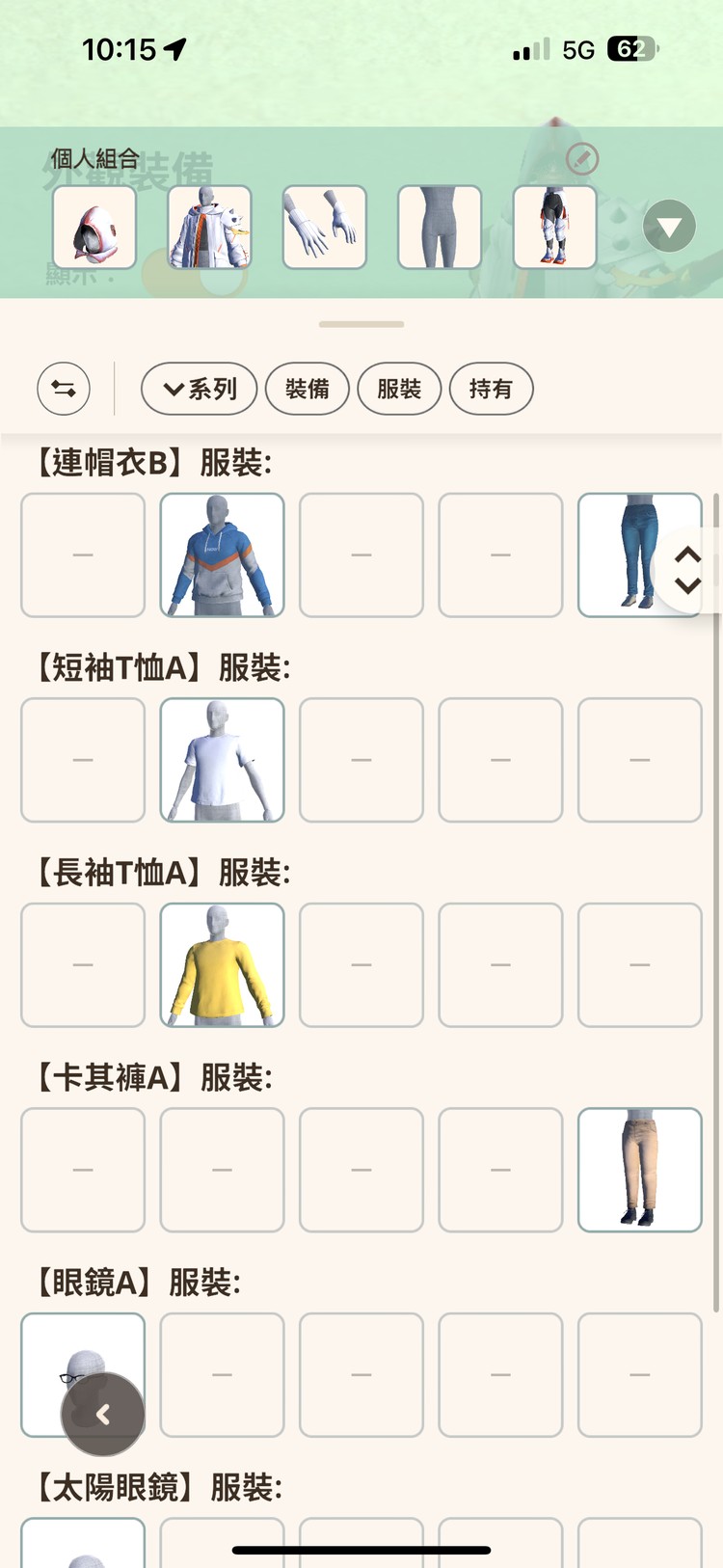Select the hood helmet in 個人組合
Image resolution: width=723 pixels, height=1568 pixels.
(x=94, y=228)
